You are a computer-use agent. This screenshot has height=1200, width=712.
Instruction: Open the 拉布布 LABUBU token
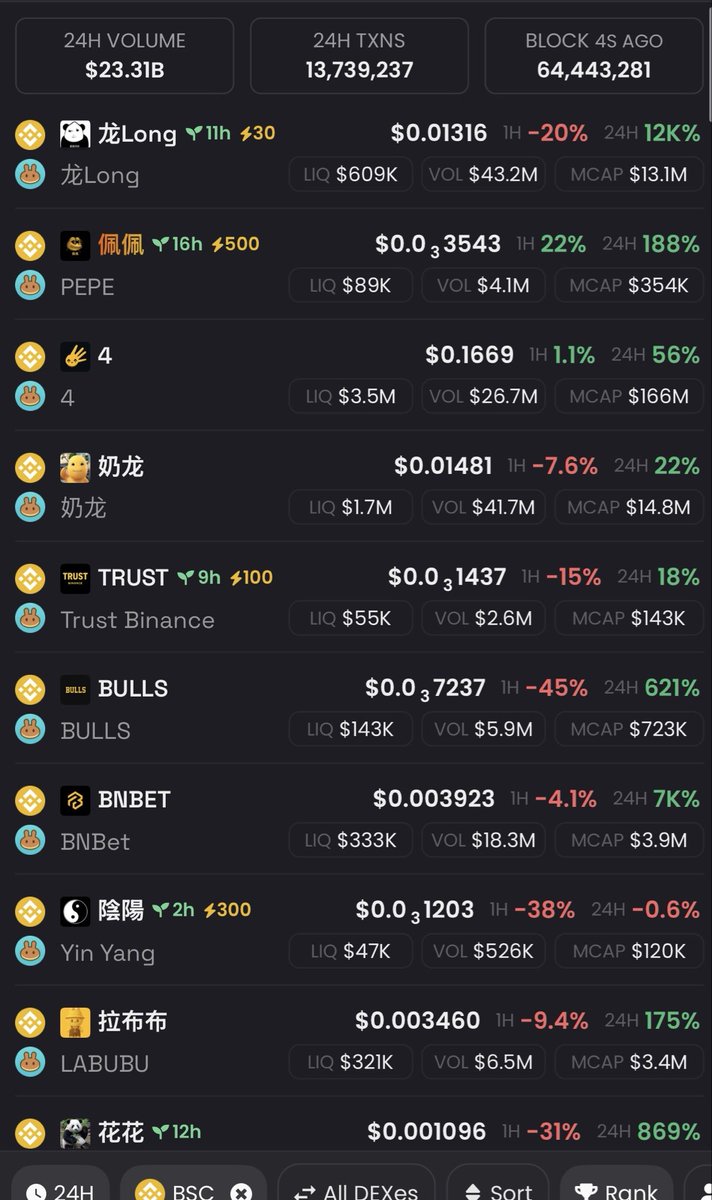point(132,1022)
